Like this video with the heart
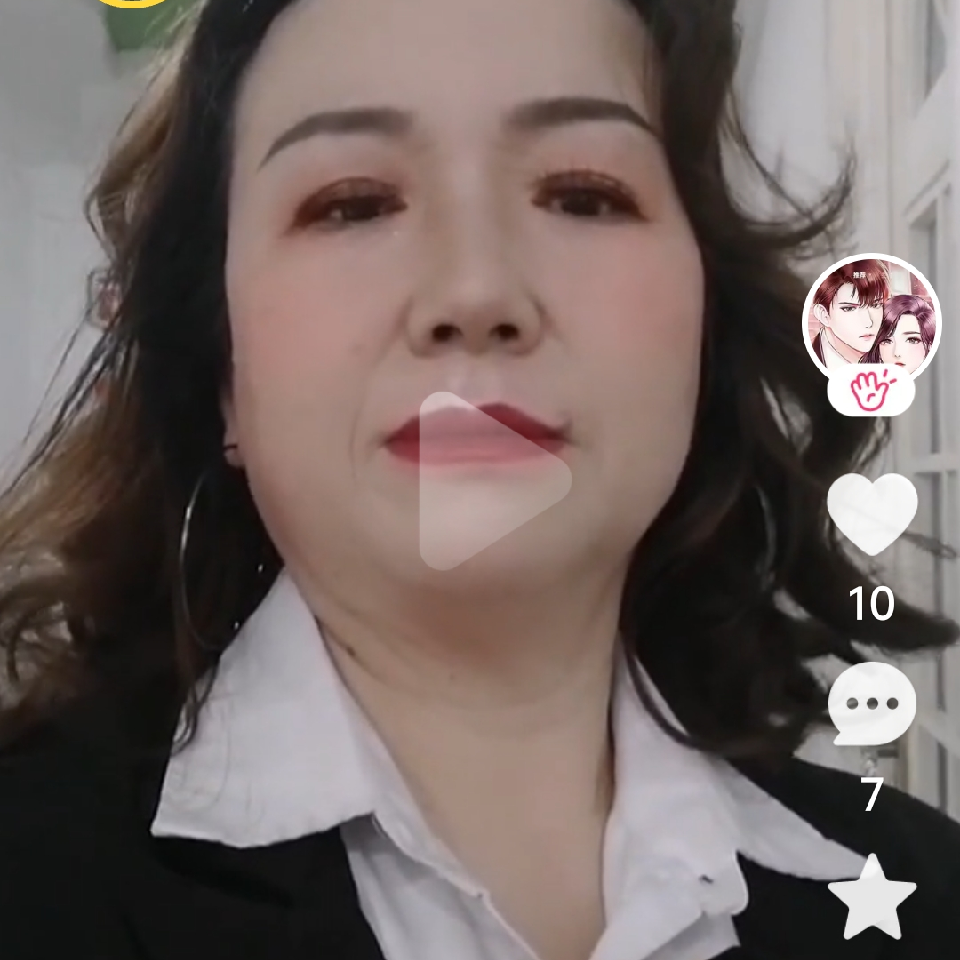The image size is (960, 960). (872, 511)
